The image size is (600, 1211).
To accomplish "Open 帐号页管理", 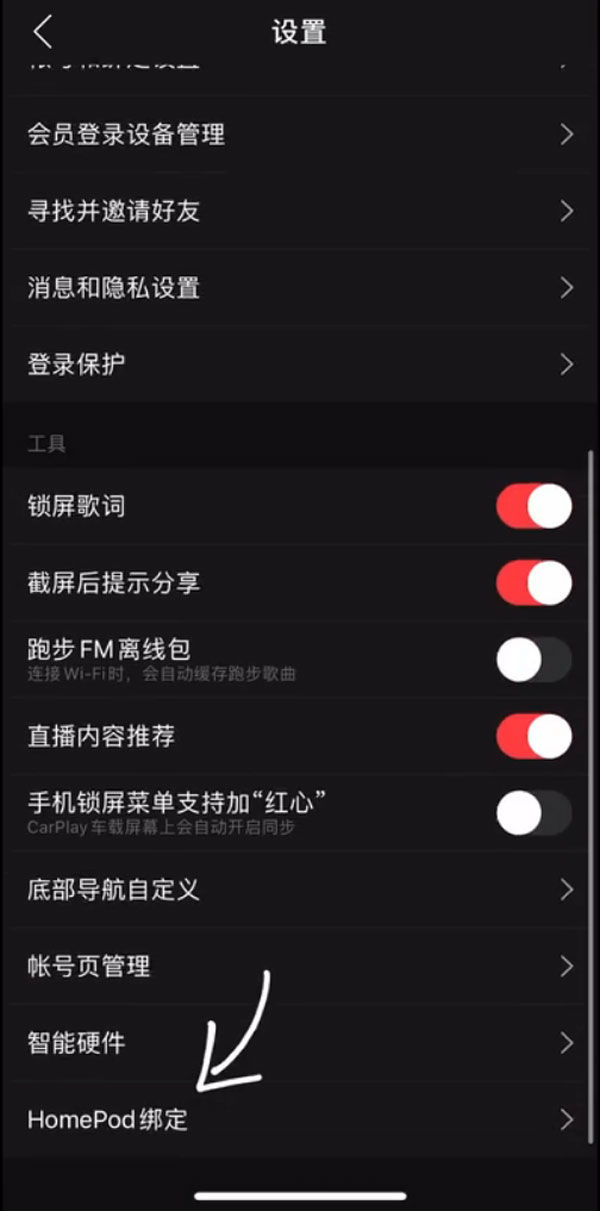I will pyautogui.click(x=300, y=966).
